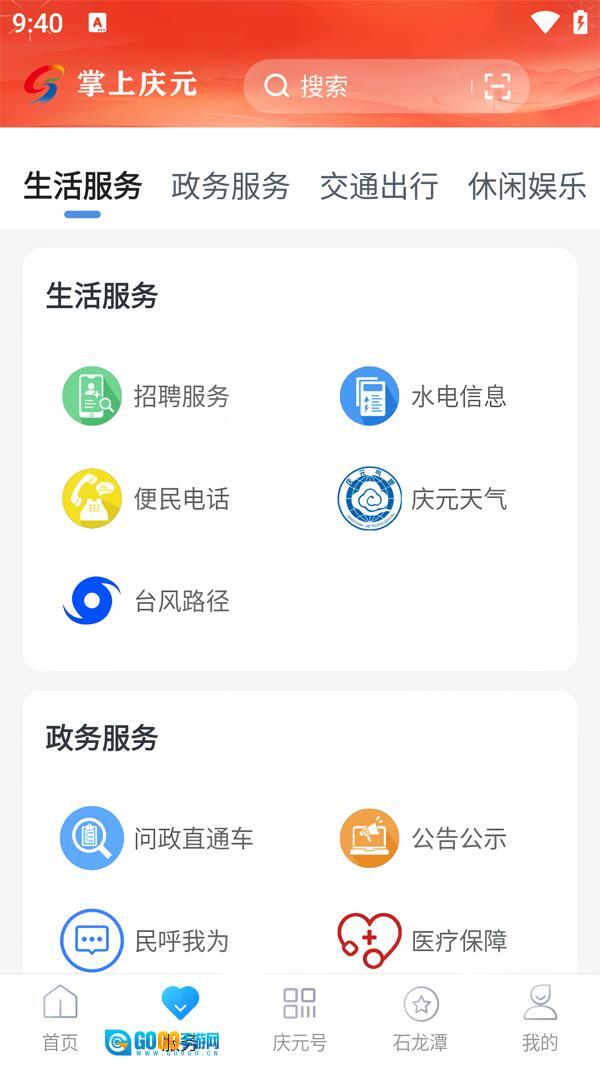View 台风路径 typhoon path
This screenshot has height=1066, width=600.
click(146, 601)
